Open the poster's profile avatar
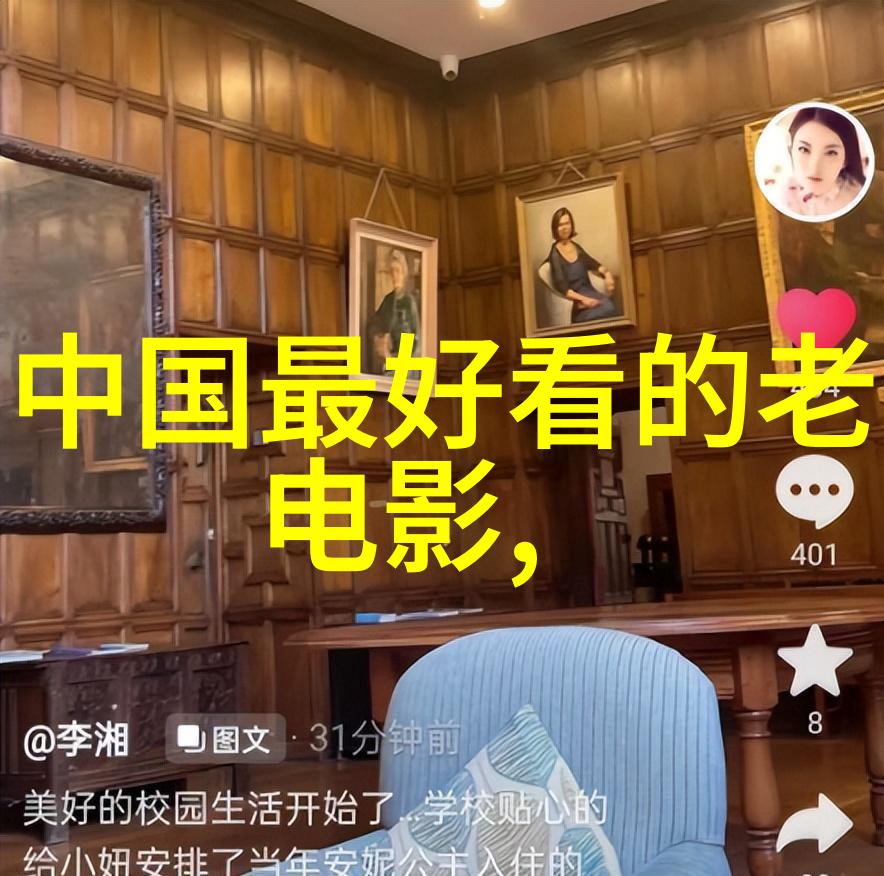The height and width of the screenshot is (876, 884). coord(814,162)
